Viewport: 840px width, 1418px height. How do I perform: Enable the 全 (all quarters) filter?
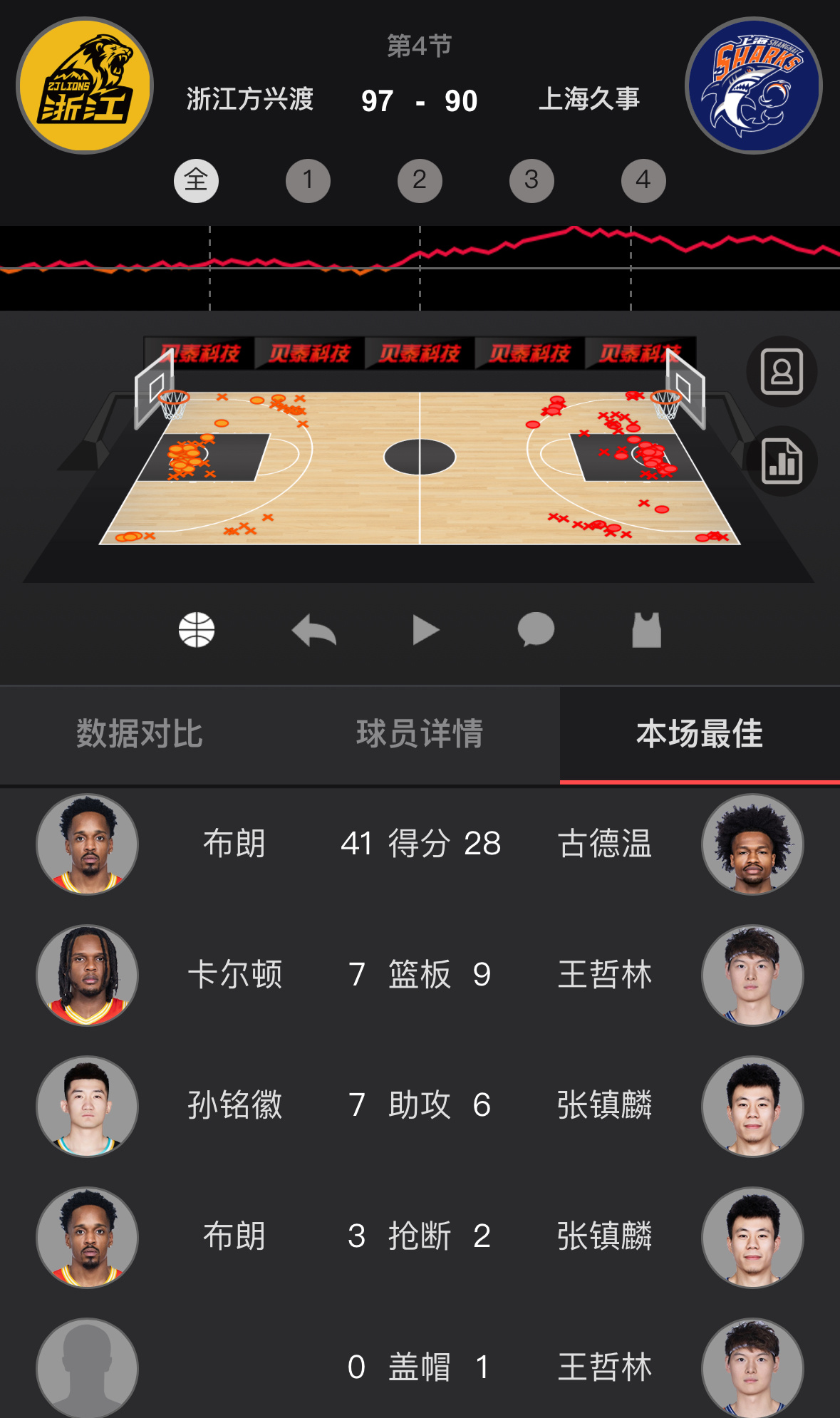(197, 180)
